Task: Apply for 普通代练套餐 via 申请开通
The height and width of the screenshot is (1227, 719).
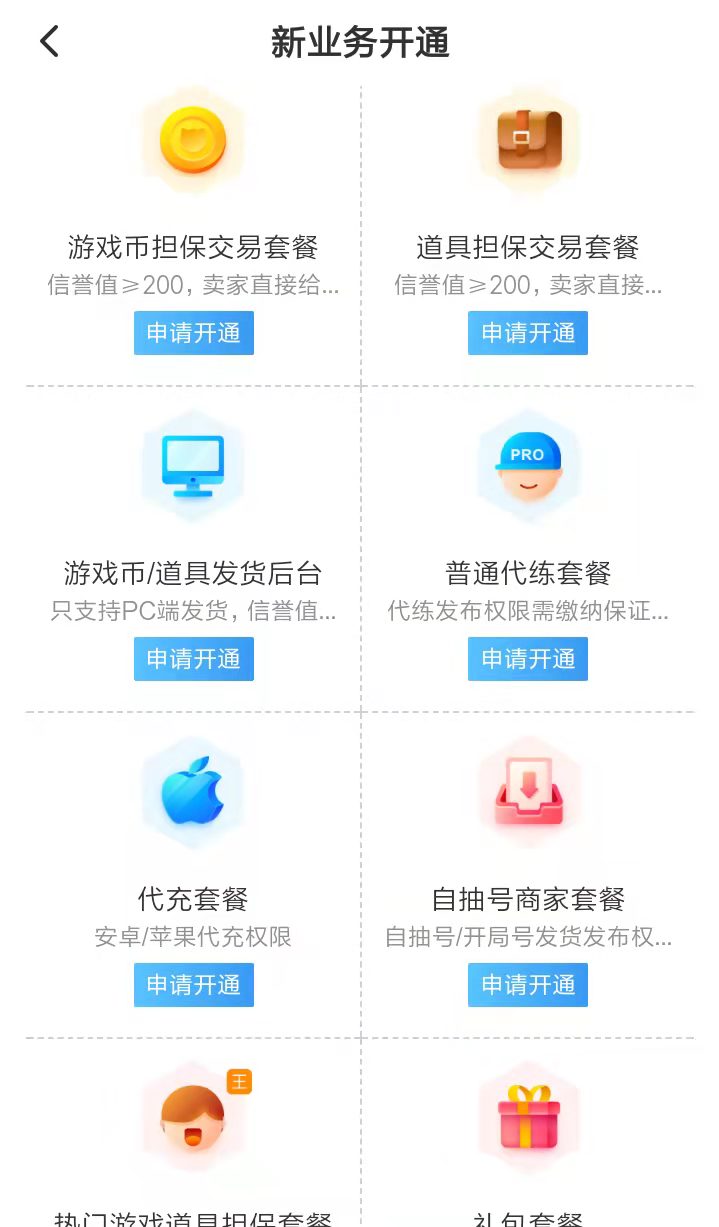Action: 528,659
